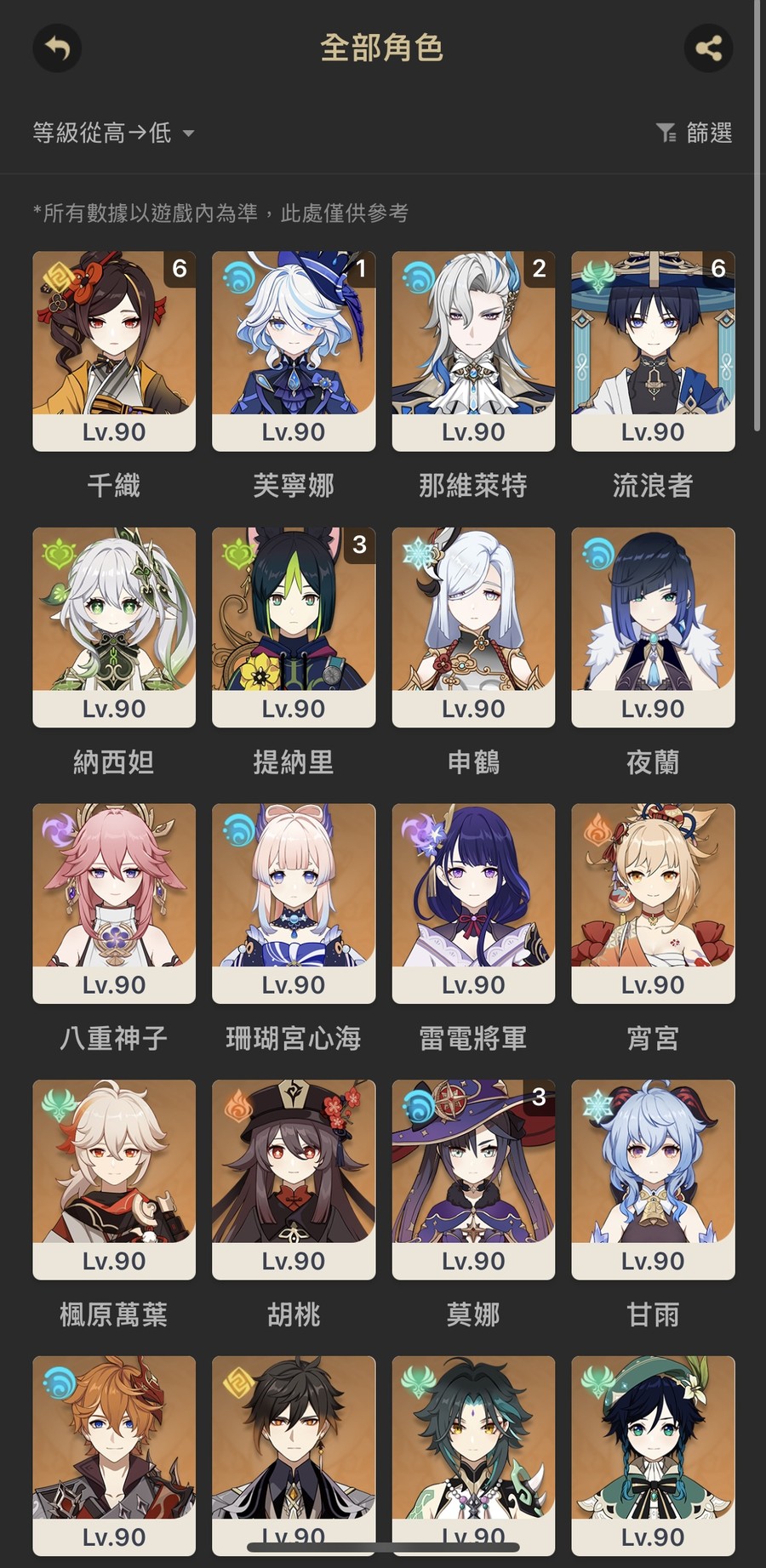Image resolution: width=766 pixels, height=1568 pixels.
Task: Select the 芙寧娜 character card
Action: 294,350
